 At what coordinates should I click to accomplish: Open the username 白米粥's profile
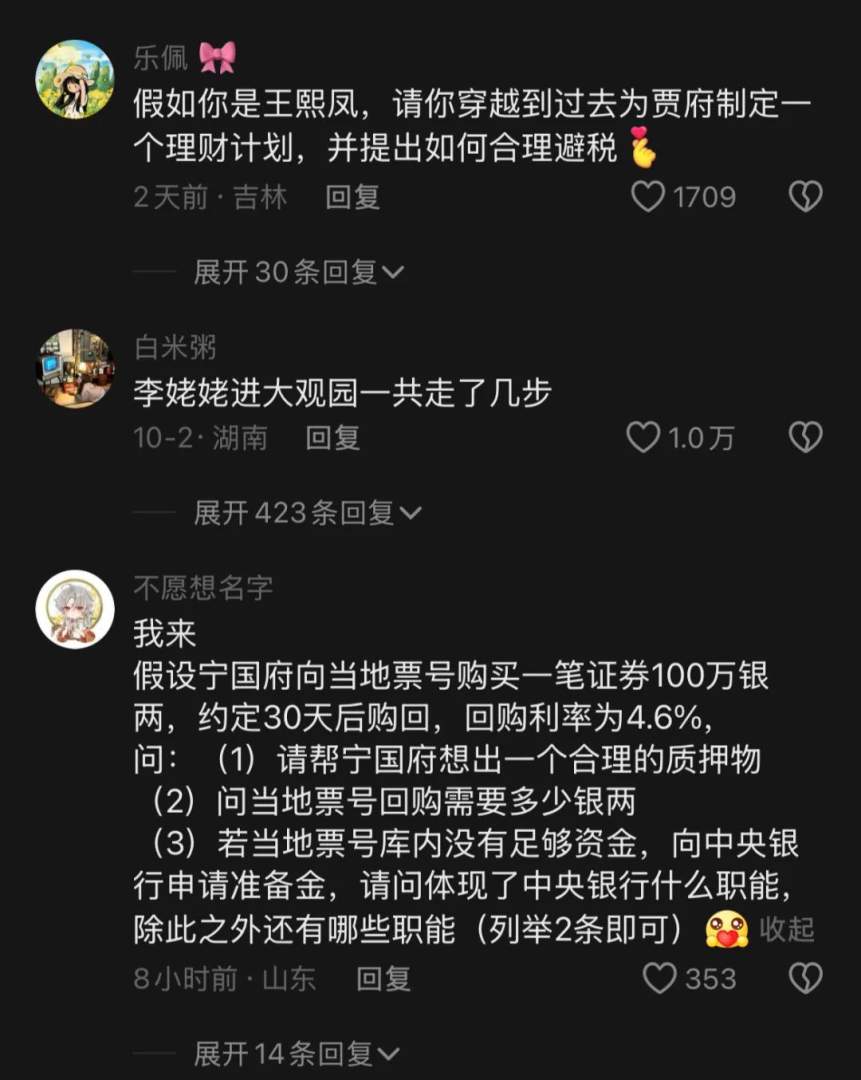click(x=175, y=347)
